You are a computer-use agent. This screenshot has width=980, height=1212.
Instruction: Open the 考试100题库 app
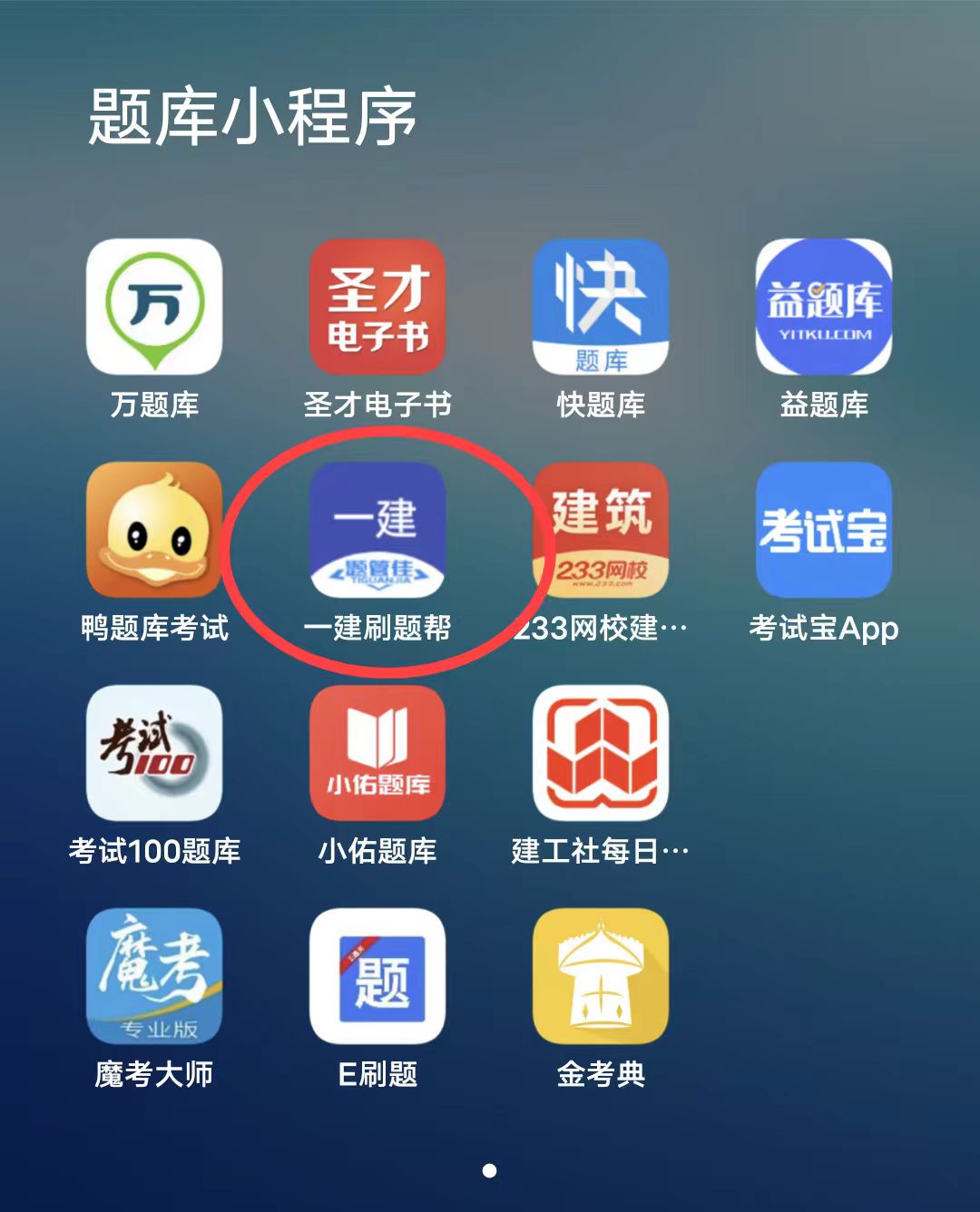point(154,753)
